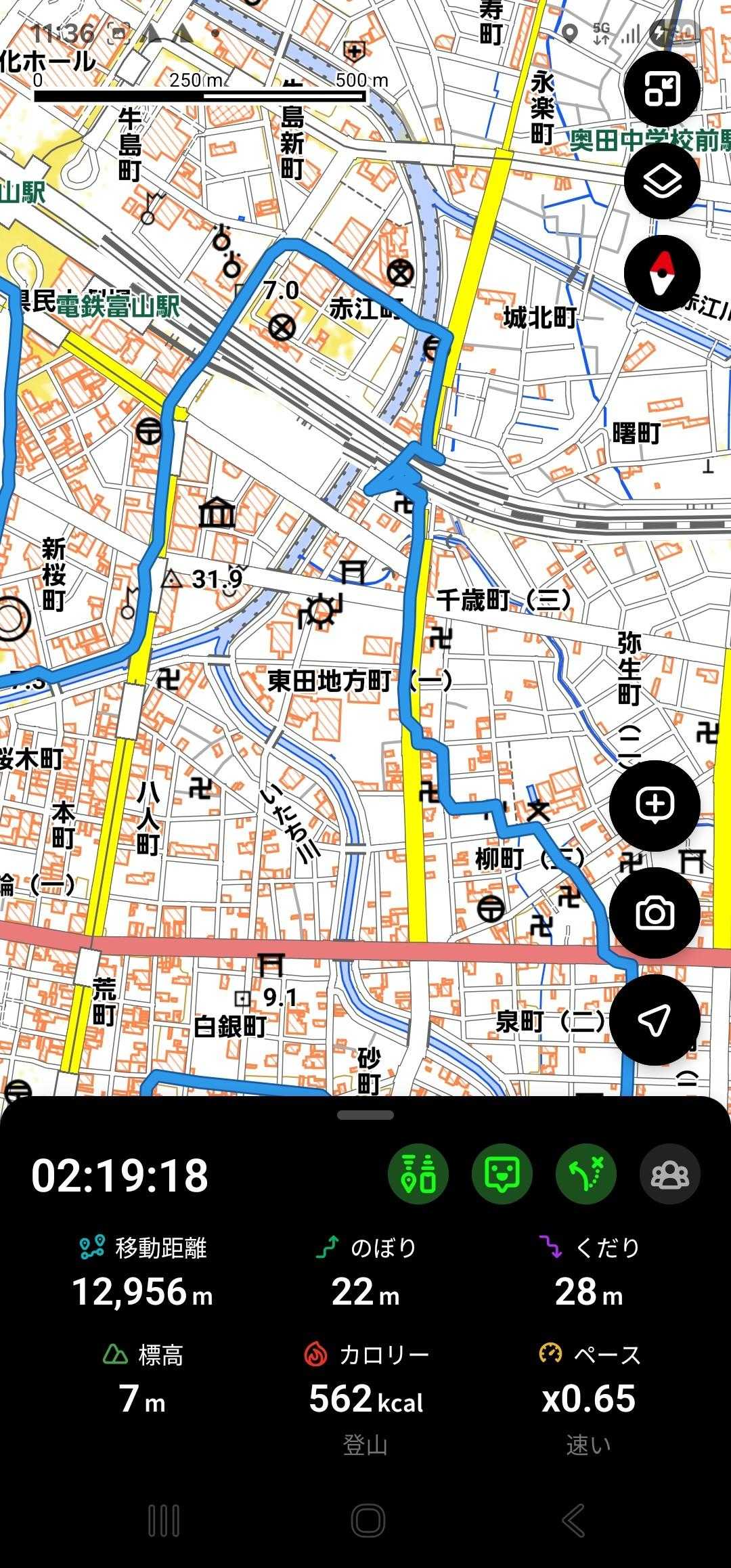This screenshot has height=1568, width=731.
Task: Tap the group of people icon
Action: pos(669,1174)
